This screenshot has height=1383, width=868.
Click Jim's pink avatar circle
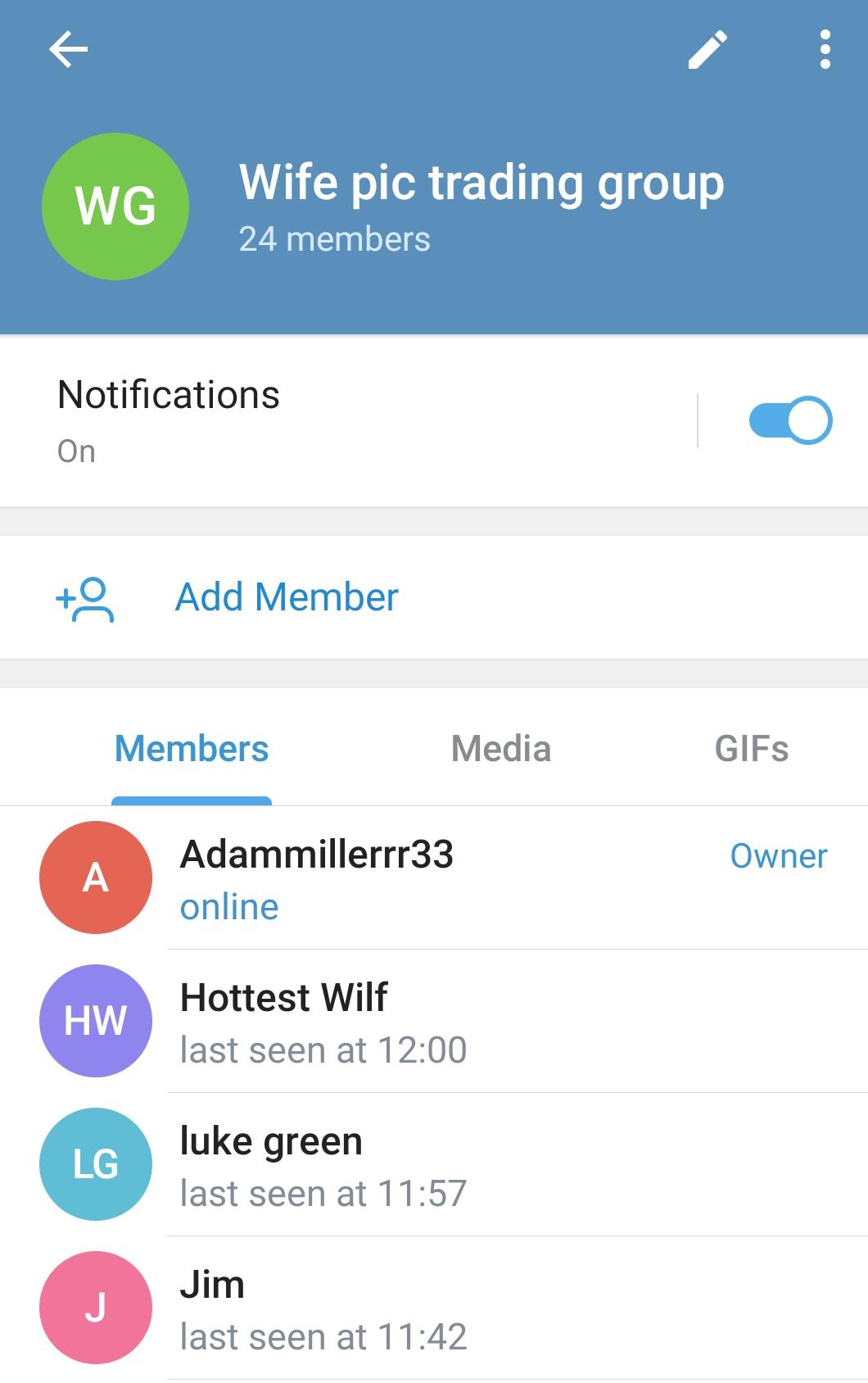coord(95,1307)
